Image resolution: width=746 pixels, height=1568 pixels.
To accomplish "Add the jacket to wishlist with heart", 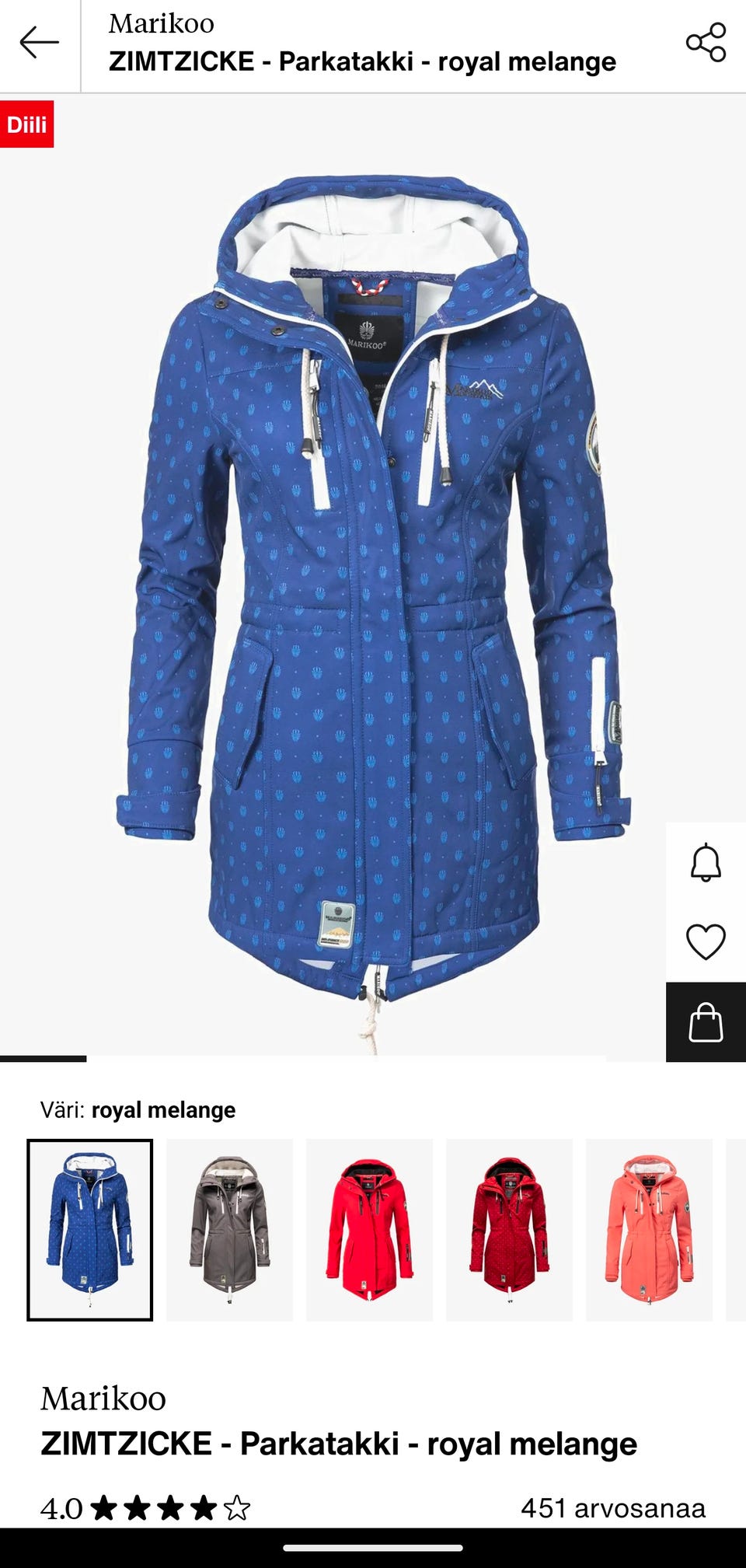I will 706,941.
